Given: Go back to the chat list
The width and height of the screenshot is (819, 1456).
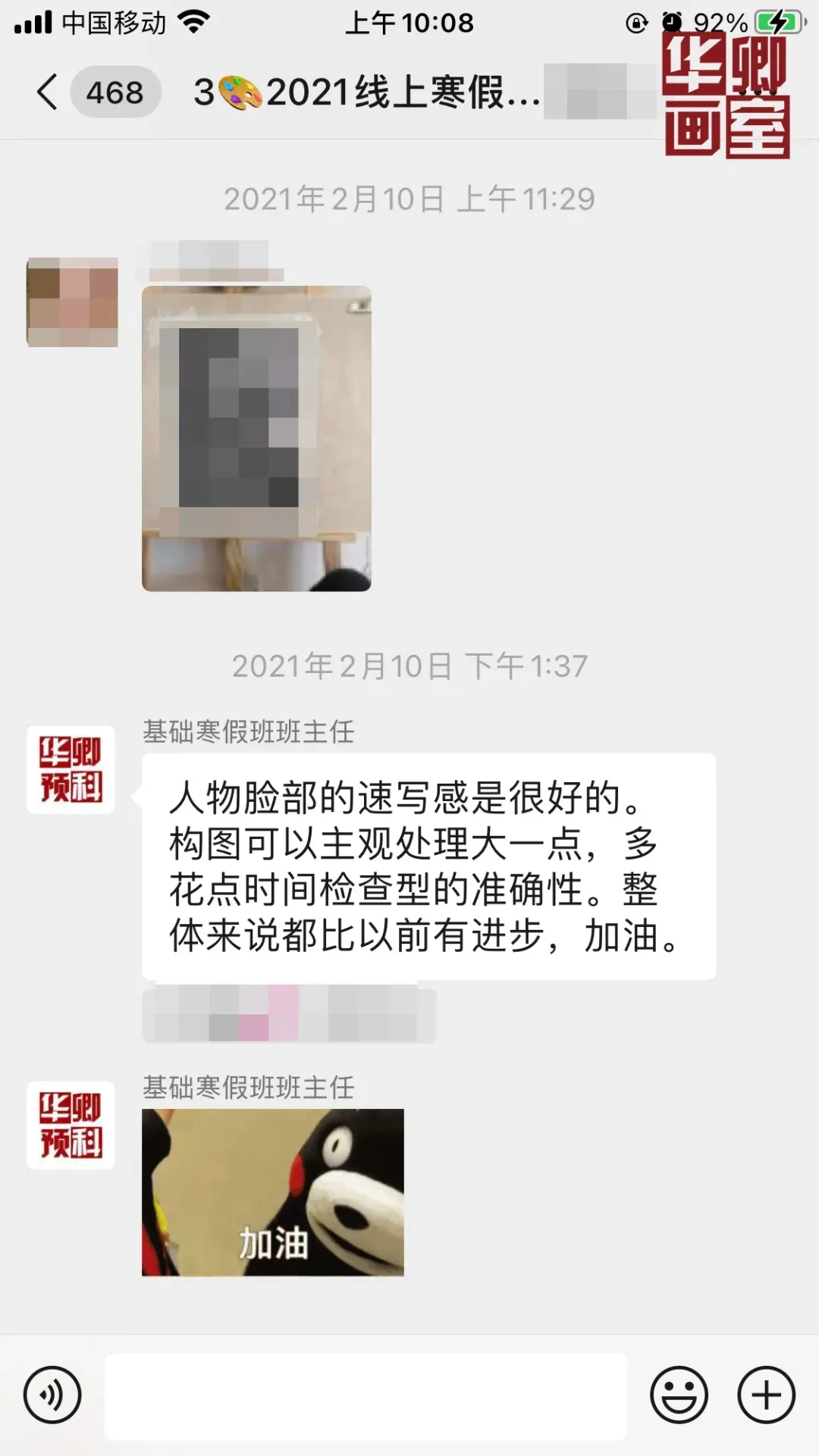Looking at the screenshot, I should click(47, 92).
